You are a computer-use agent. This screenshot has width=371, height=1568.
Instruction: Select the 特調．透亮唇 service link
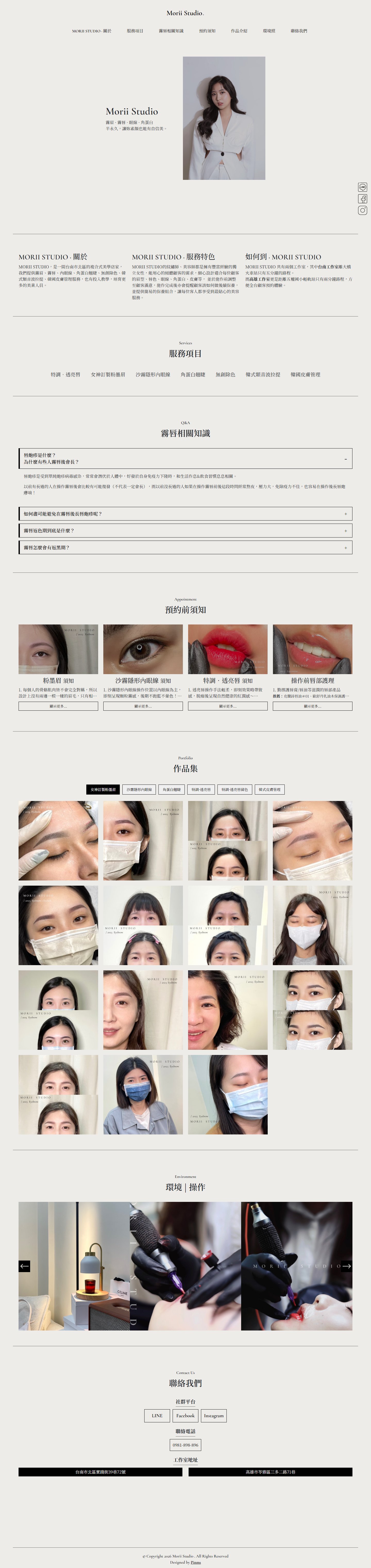click(65, 374)
